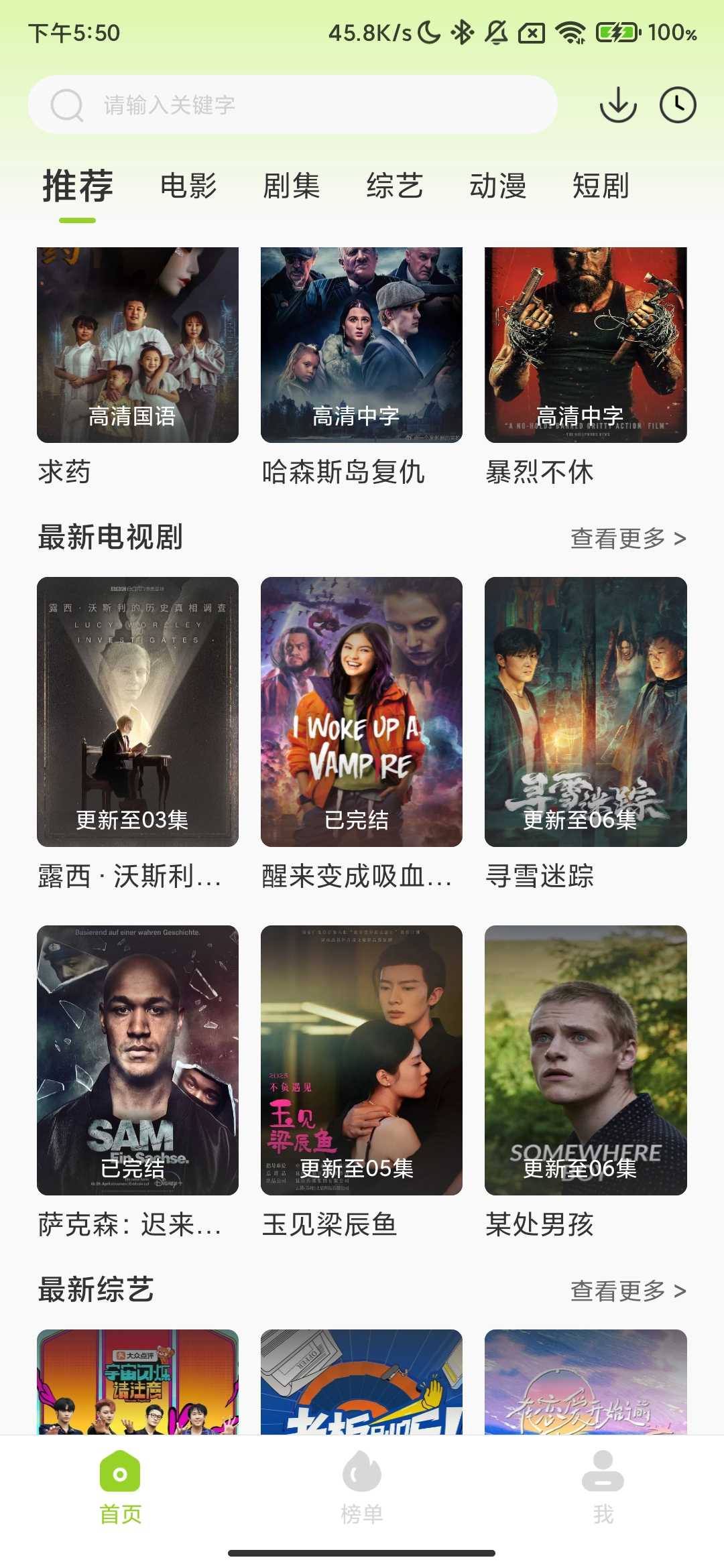The height and width of the screenshot is (1568, 724).
Task: Switch to the 电影 tab
Action: tap(188, 186)
